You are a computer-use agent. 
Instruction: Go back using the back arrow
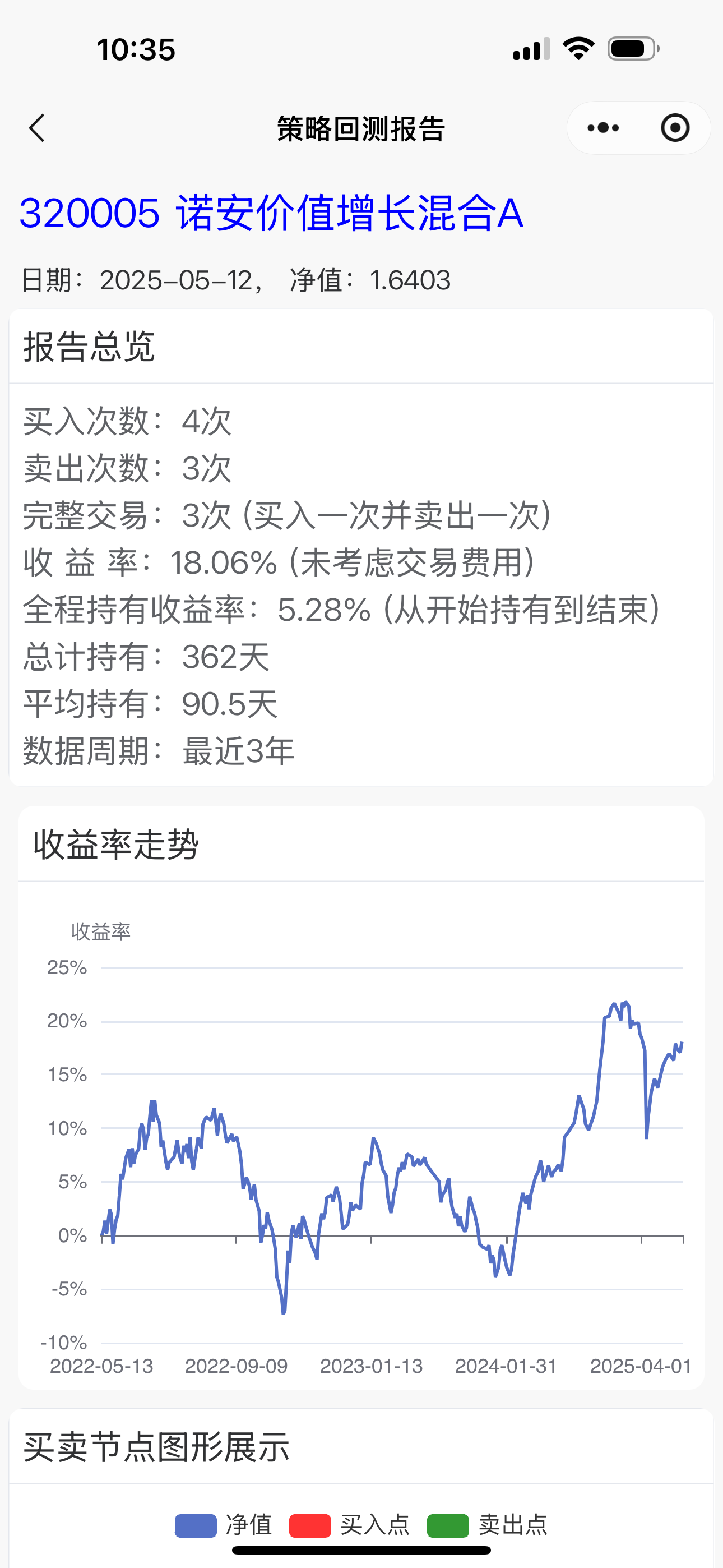[x=38, y=128]
